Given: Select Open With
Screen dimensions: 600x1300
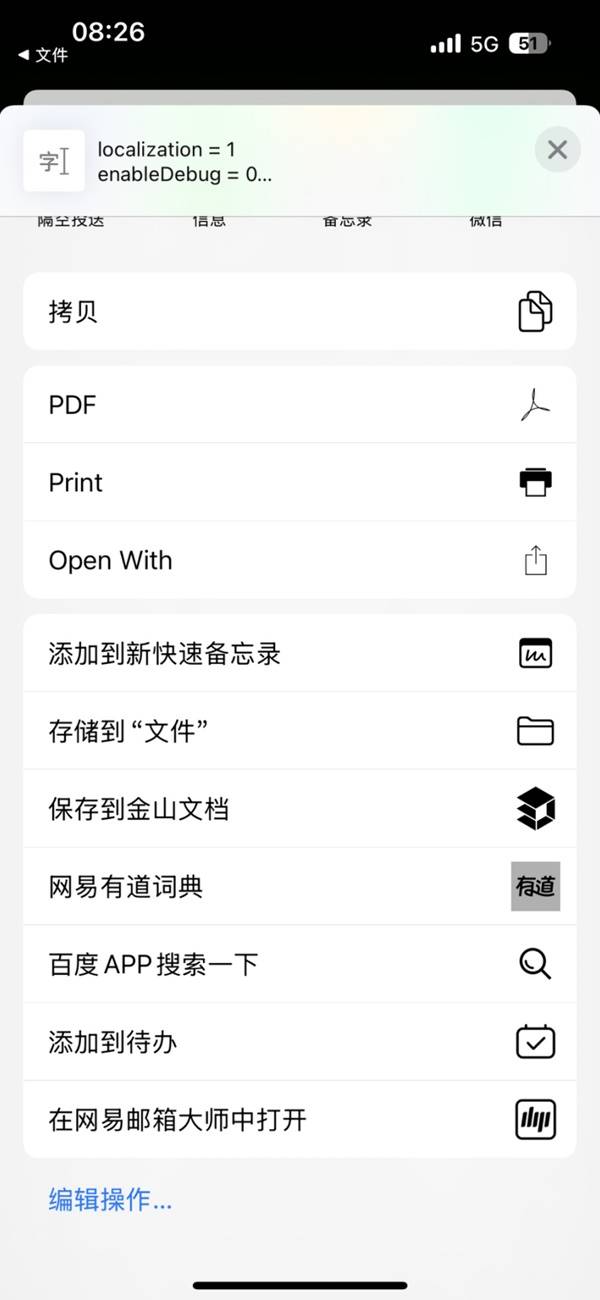Looking at the screenshot, I should click(300, 560).
